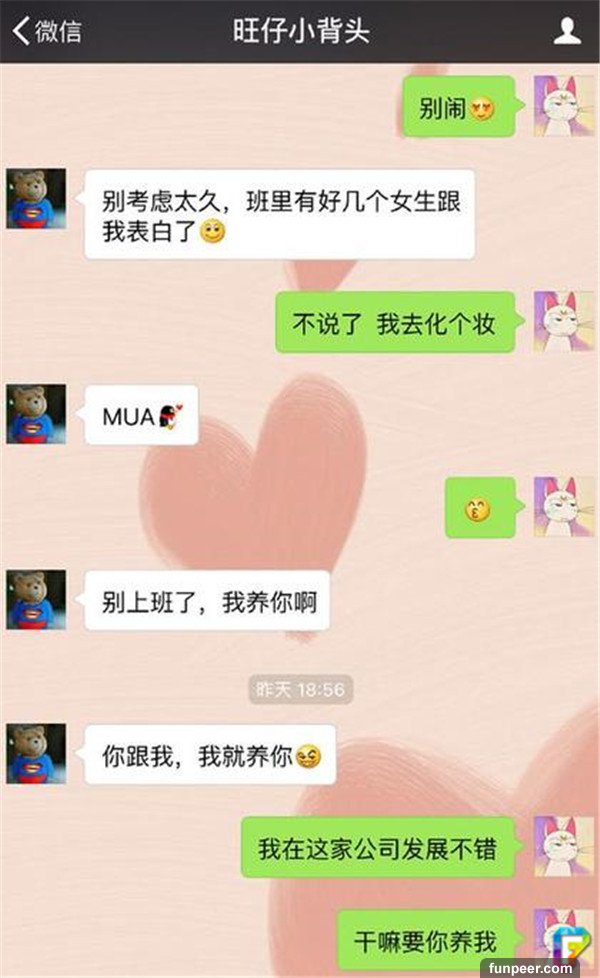Image resolution: width=600 pixels, height=978 pixels.
Task: View the bear avatar's profile next to 别上班了，我养你啊
Action: coord(36,600)
